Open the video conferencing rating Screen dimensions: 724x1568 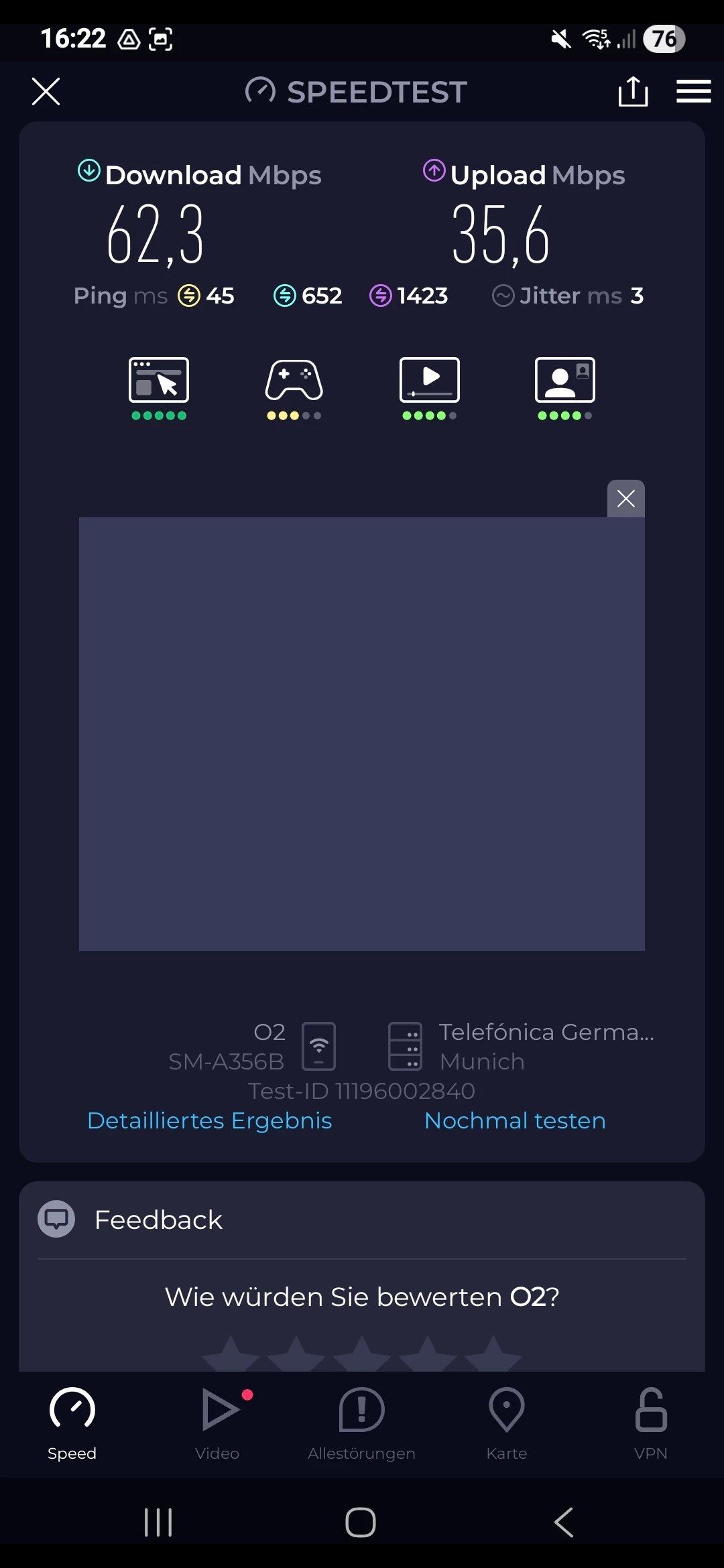564,387
